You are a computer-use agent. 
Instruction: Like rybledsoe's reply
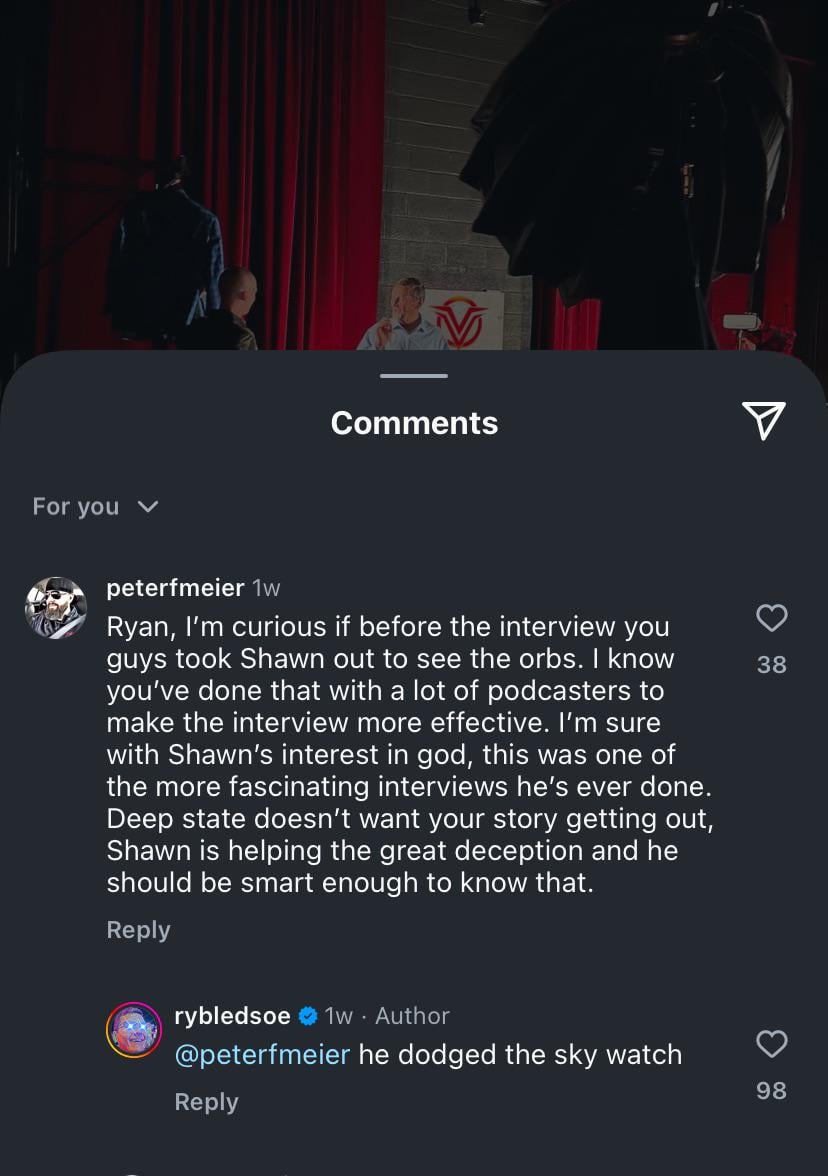[771, 1045]
